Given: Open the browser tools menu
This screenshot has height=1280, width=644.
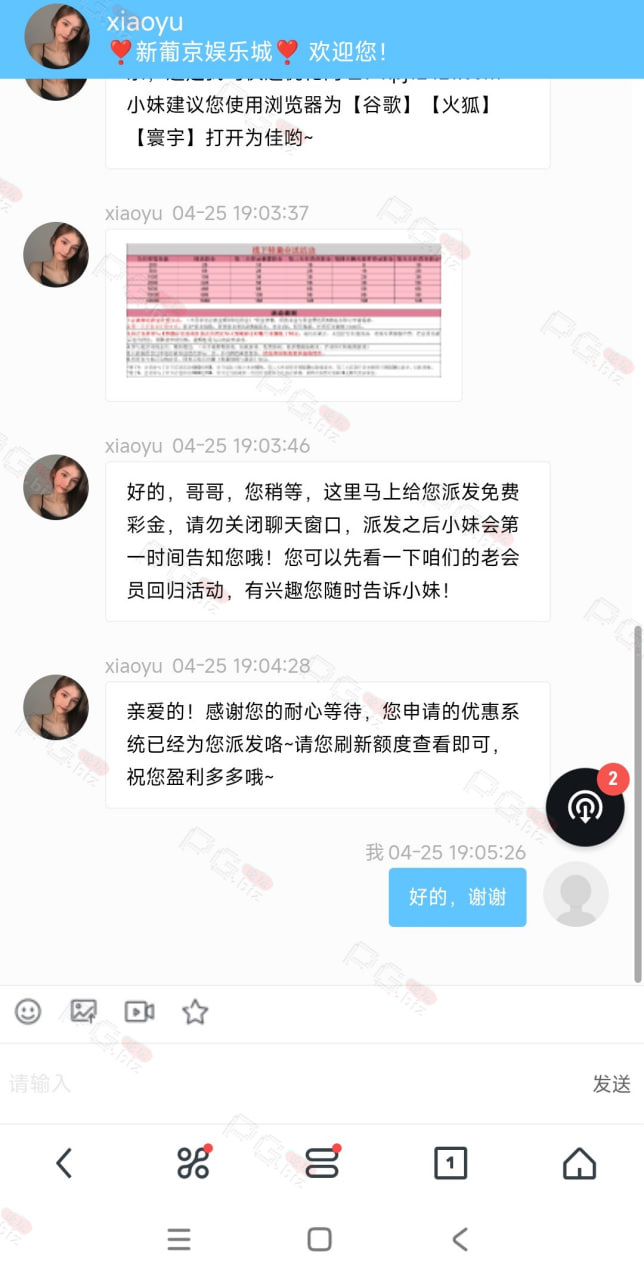Looking at the screenshot, I should click(193, 1162).
